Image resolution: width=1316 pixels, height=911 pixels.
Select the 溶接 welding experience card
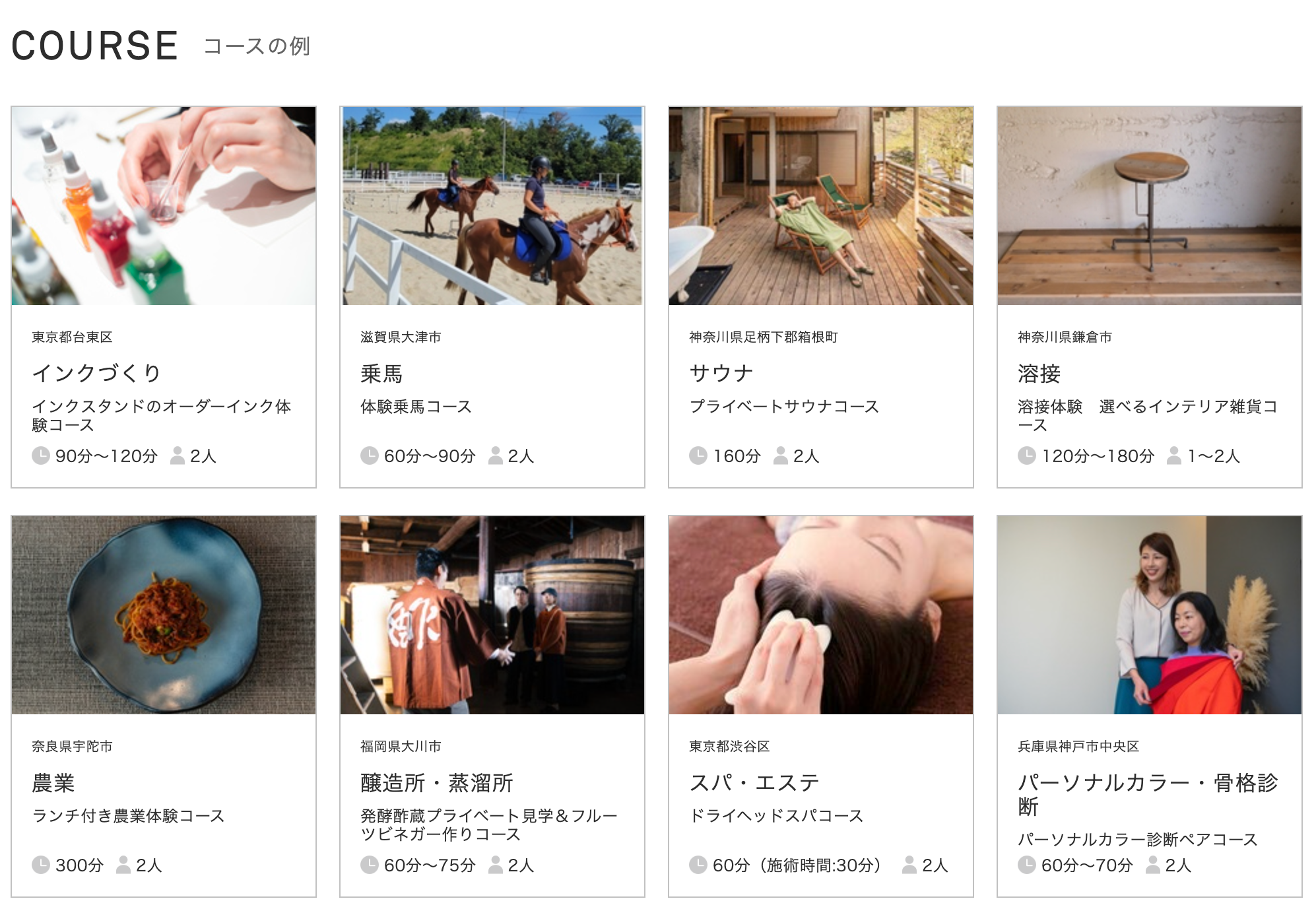(x=1149, y=297)
